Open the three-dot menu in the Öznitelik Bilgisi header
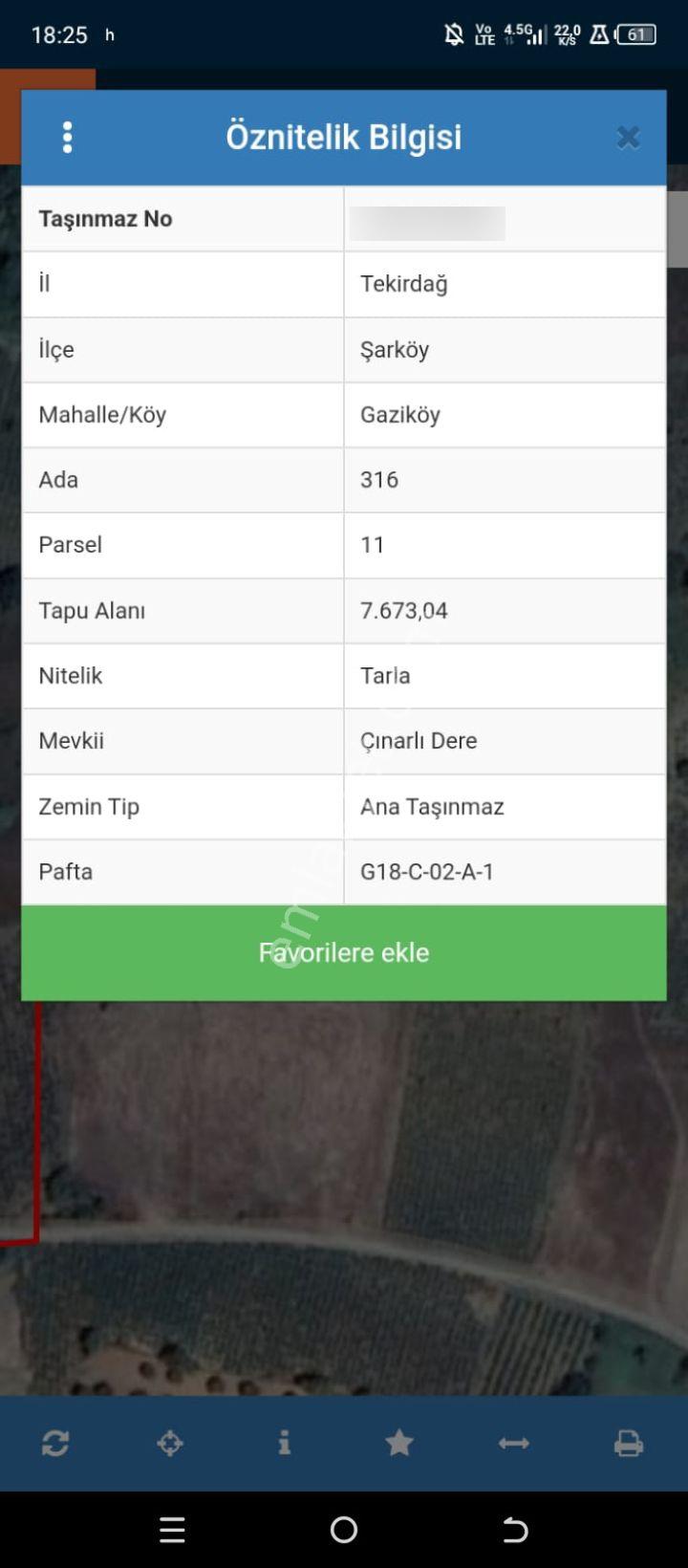Viewport: 688px width, 1568px height. tap(67, 138)
